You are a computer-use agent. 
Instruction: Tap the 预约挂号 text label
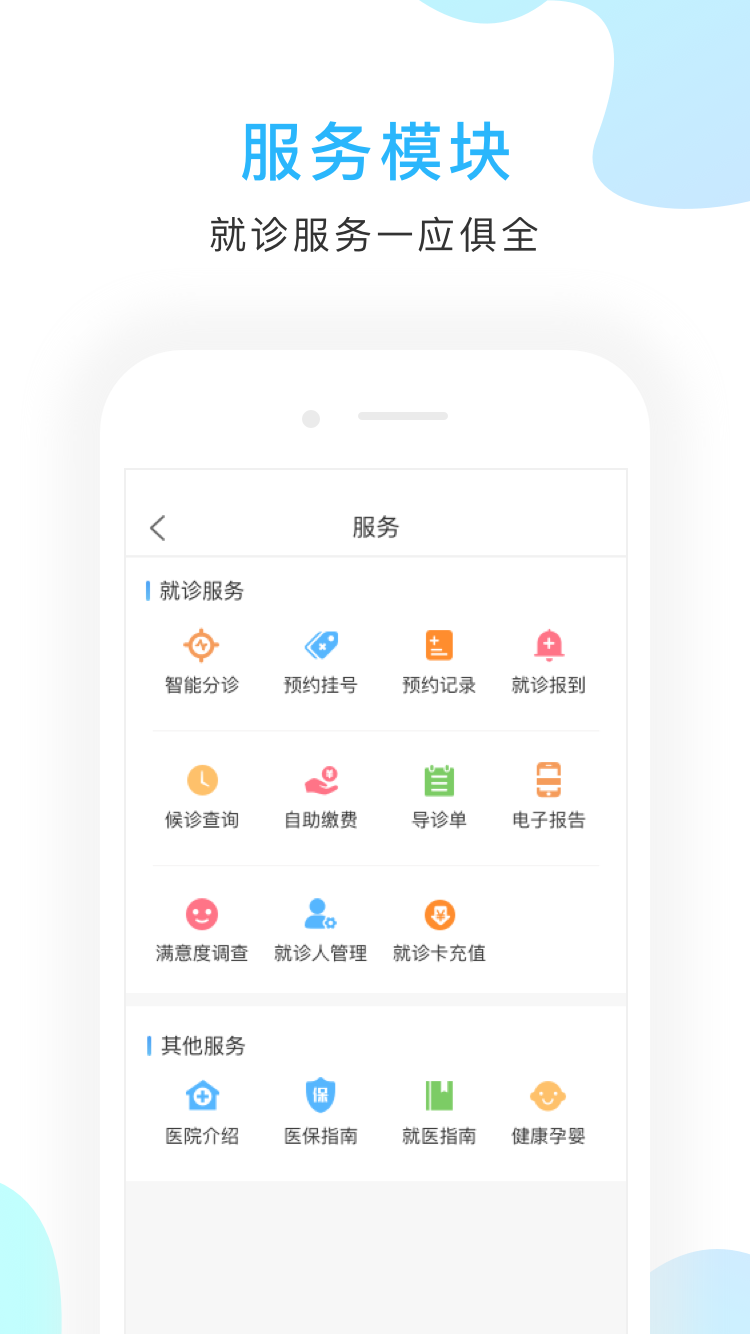coord(320,686)
